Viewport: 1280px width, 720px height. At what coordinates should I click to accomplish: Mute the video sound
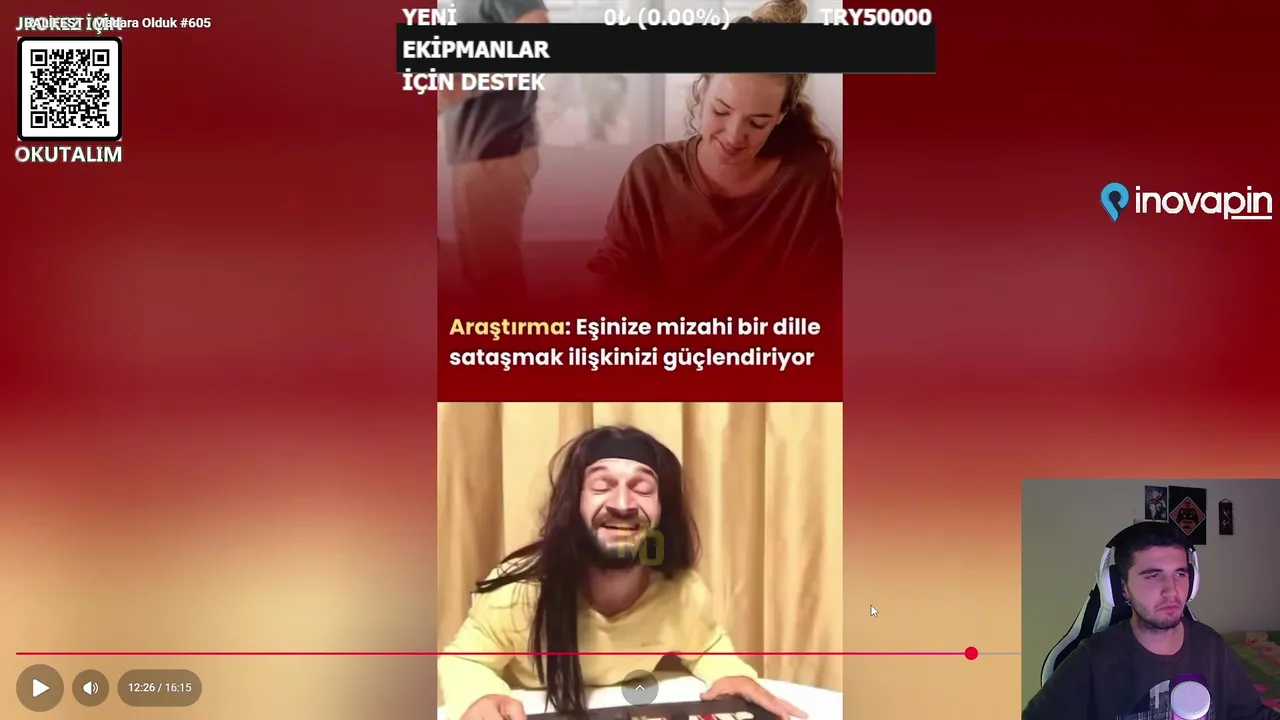(x=90, y=688)
